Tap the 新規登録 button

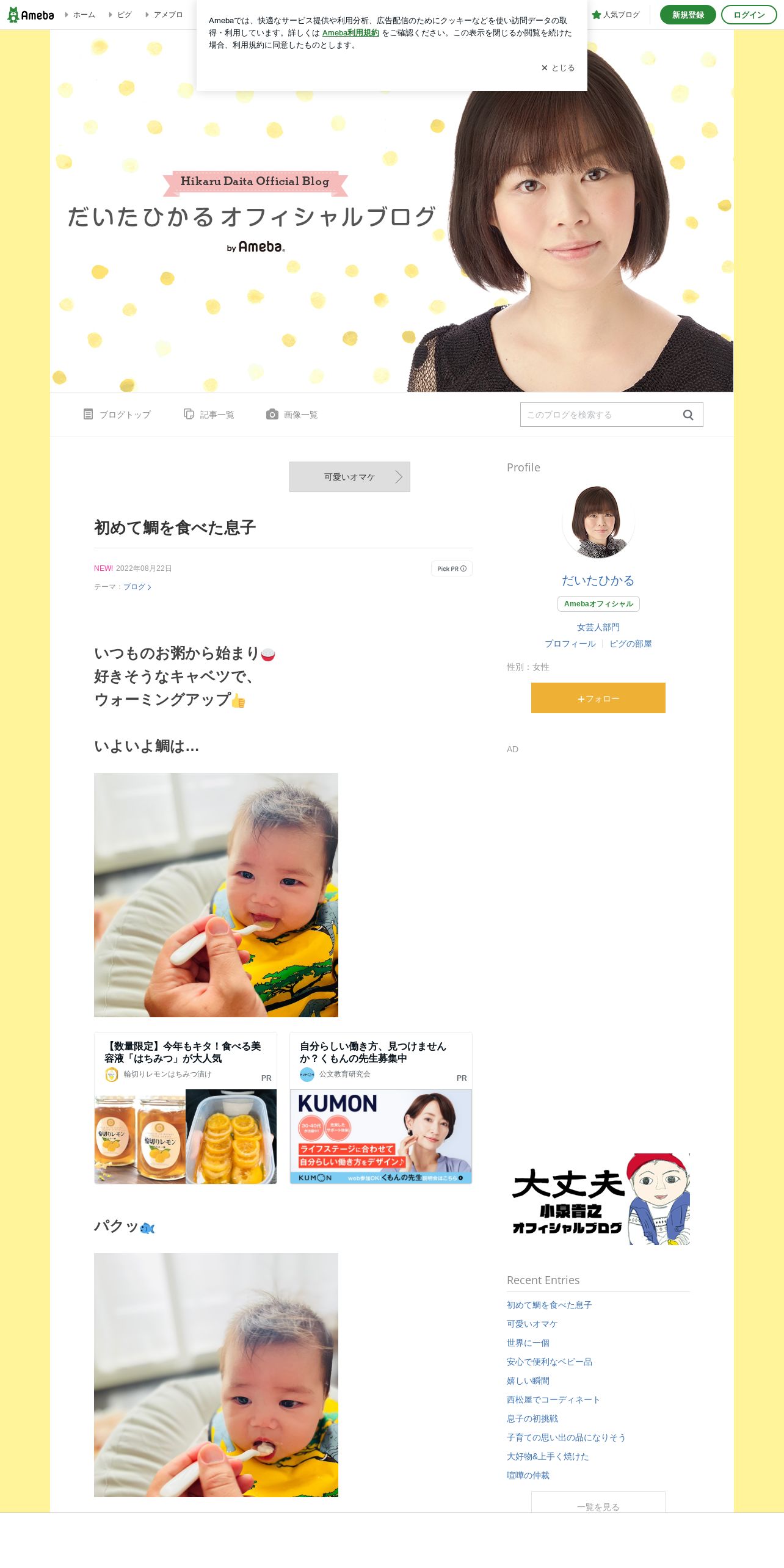(x=688, y=15)
